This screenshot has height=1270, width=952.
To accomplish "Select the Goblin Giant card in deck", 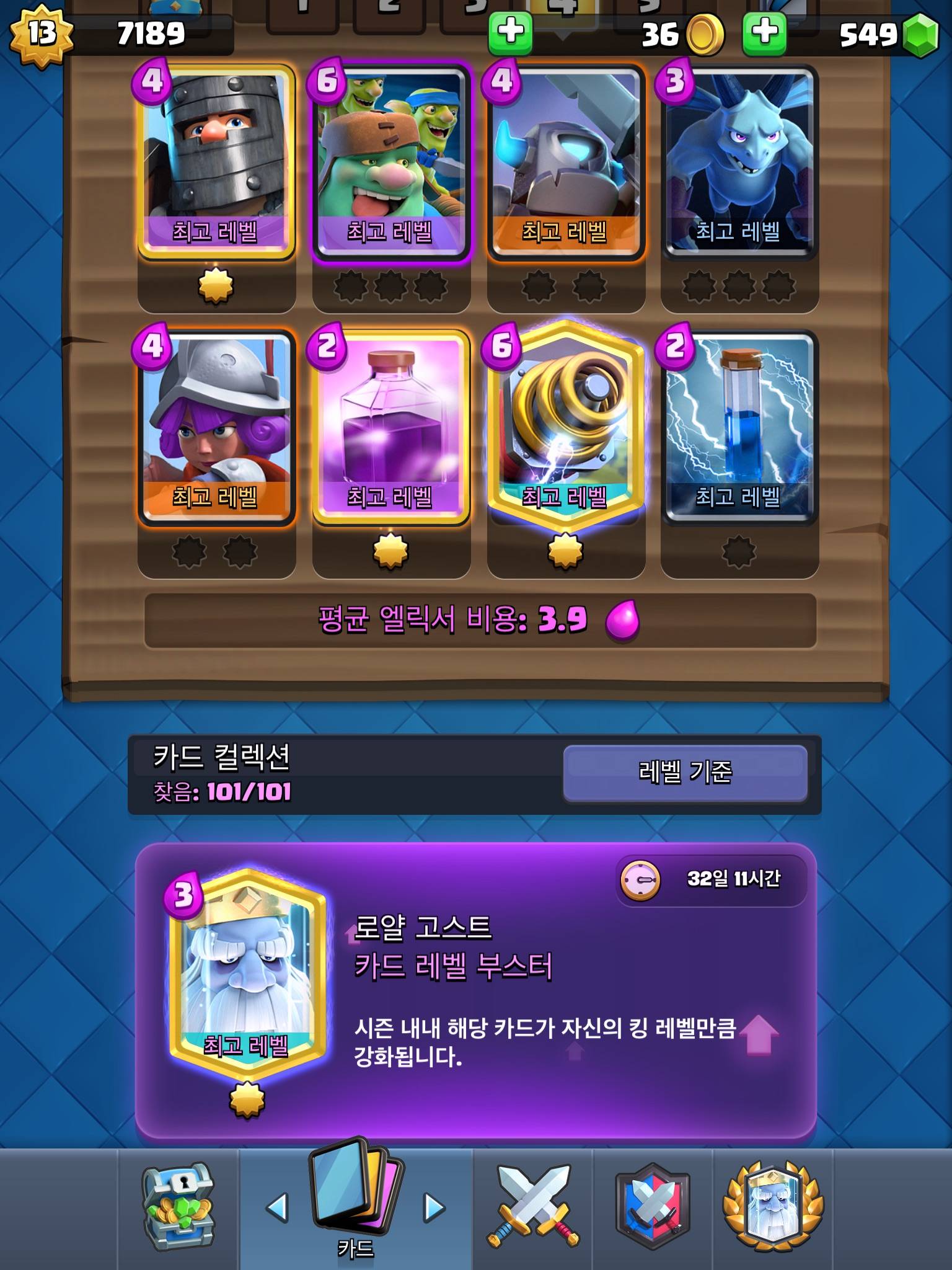I will tap(390, 162).
